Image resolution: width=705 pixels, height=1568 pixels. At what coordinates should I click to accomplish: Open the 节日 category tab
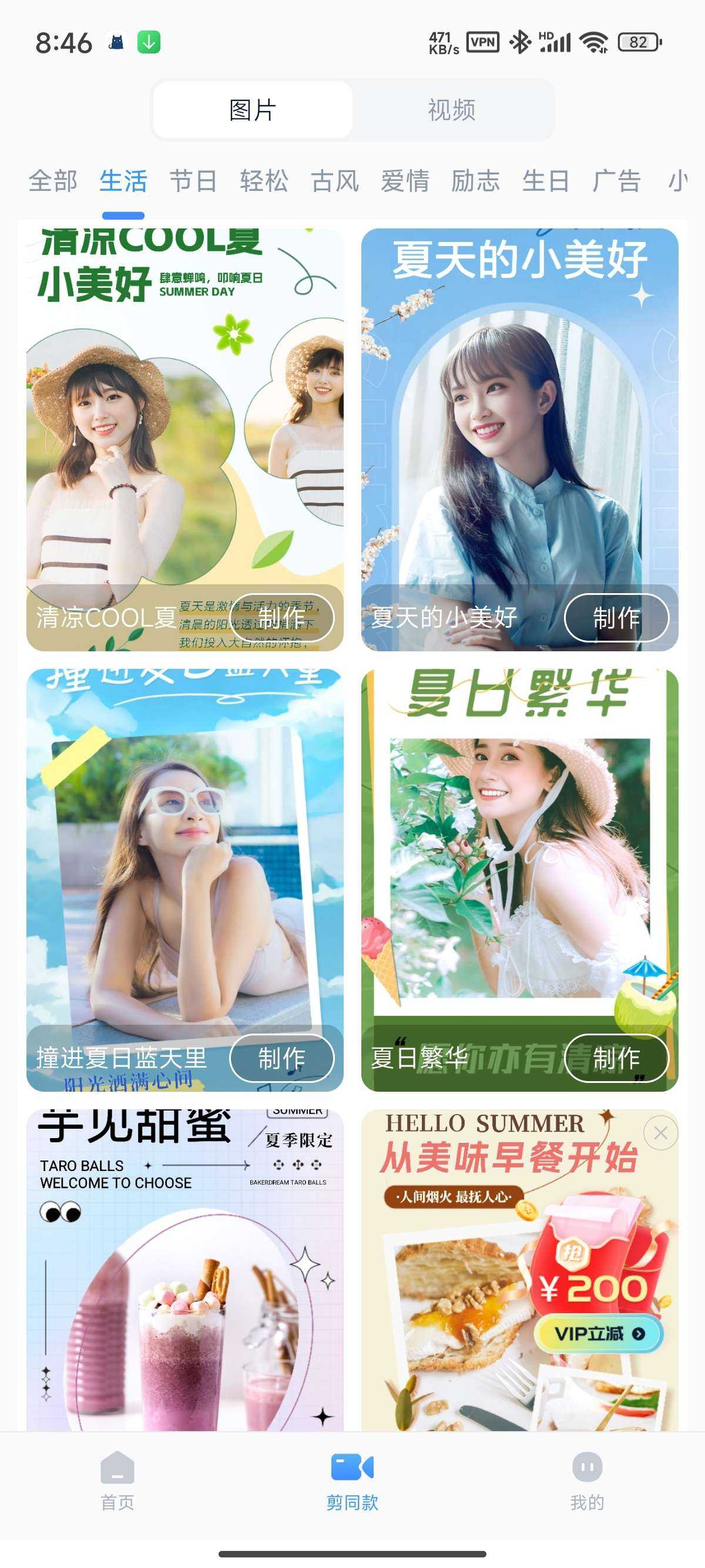pyautogui.click(x=193, y=181)
